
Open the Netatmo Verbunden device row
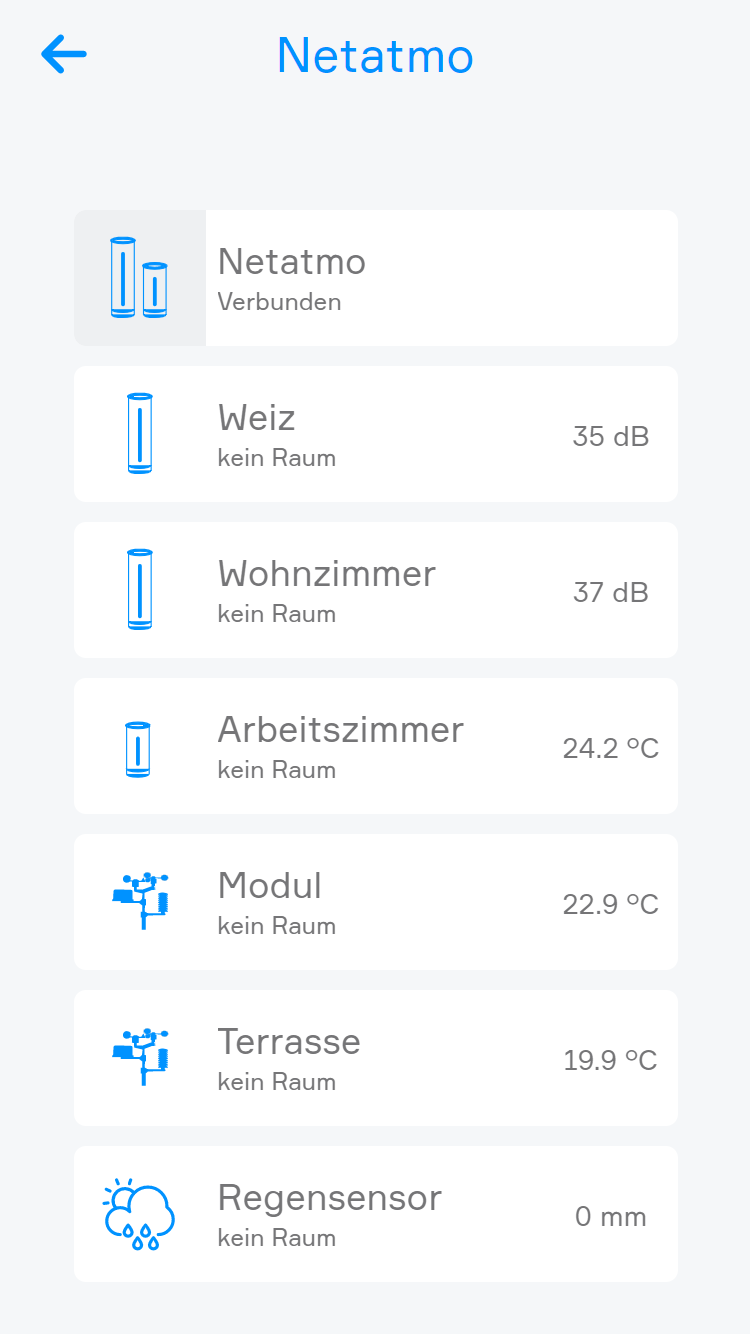pos(376,278)
